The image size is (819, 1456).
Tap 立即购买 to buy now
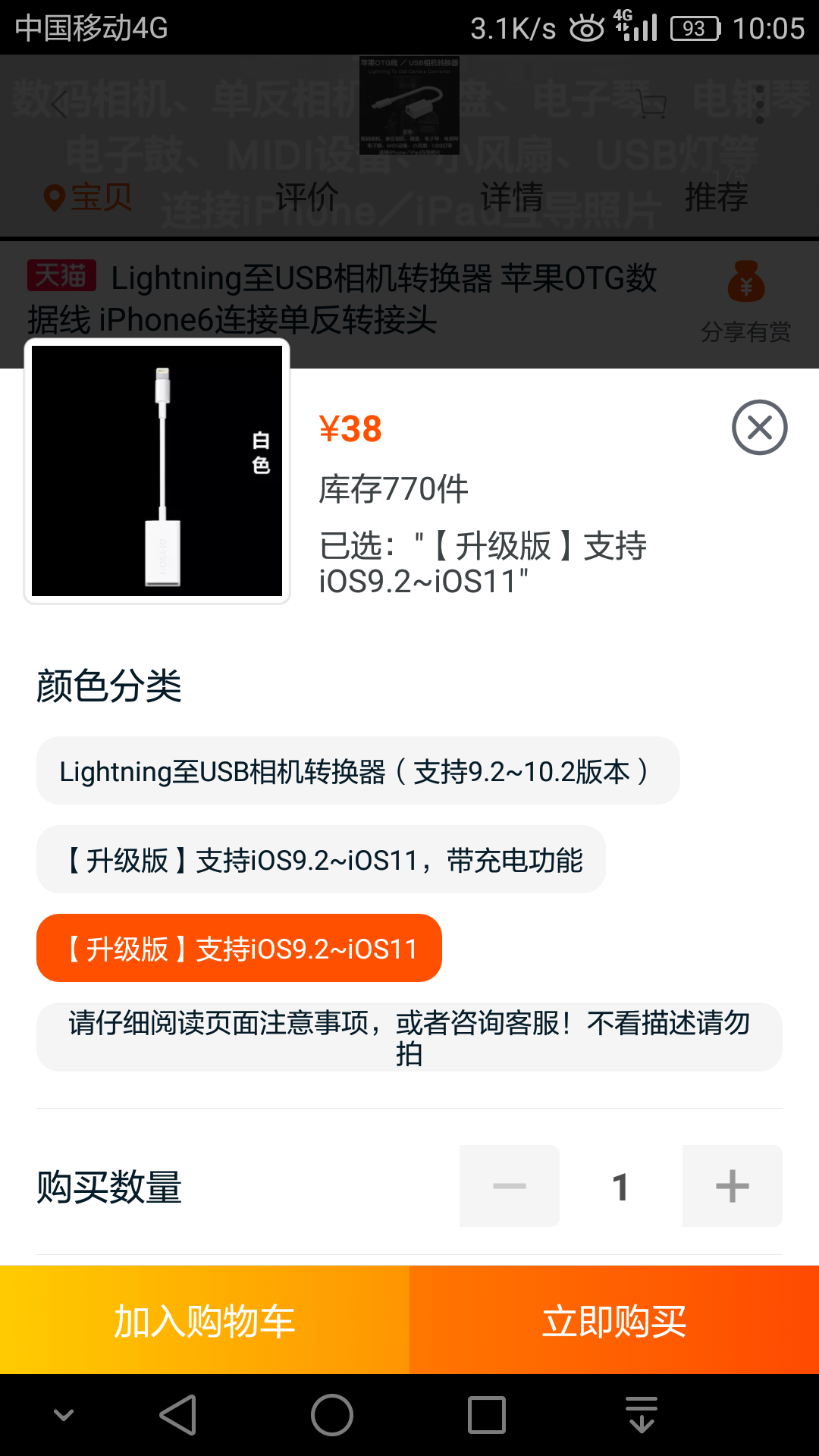[x=614, y=1321]
